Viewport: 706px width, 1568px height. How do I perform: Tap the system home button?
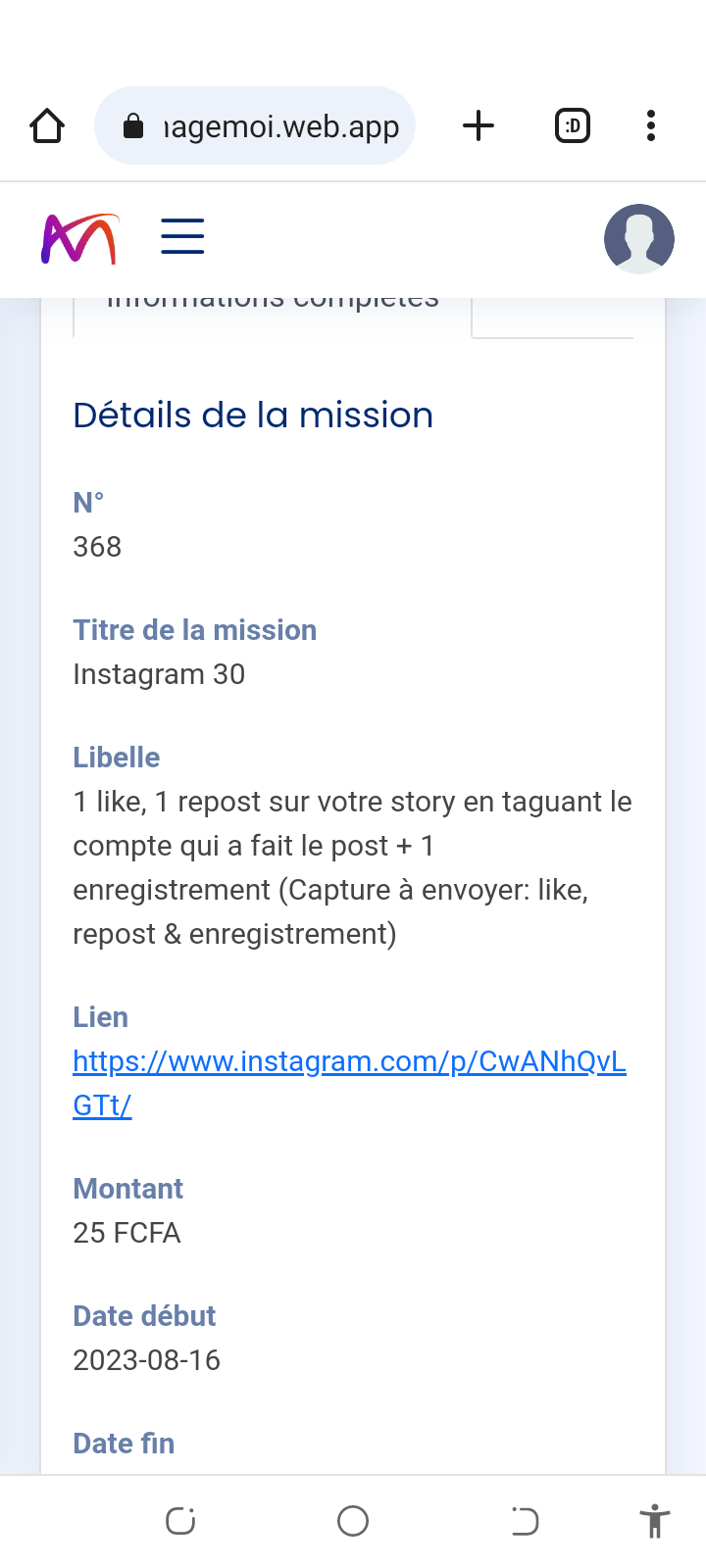click(x=353, y=1521)
